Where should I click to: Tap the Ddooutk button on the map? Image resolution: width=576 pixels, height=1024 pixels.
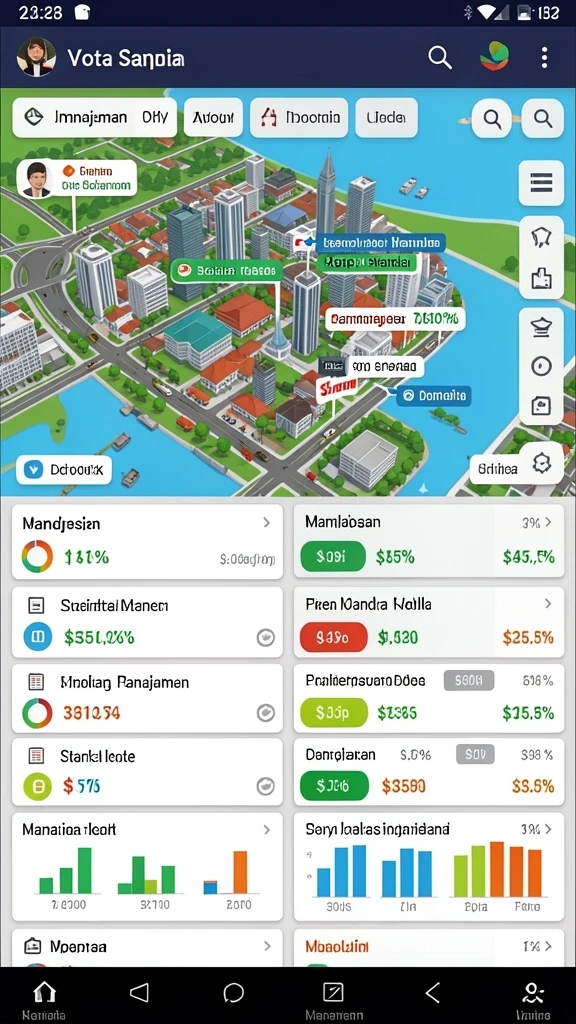(x=63, y=469)
